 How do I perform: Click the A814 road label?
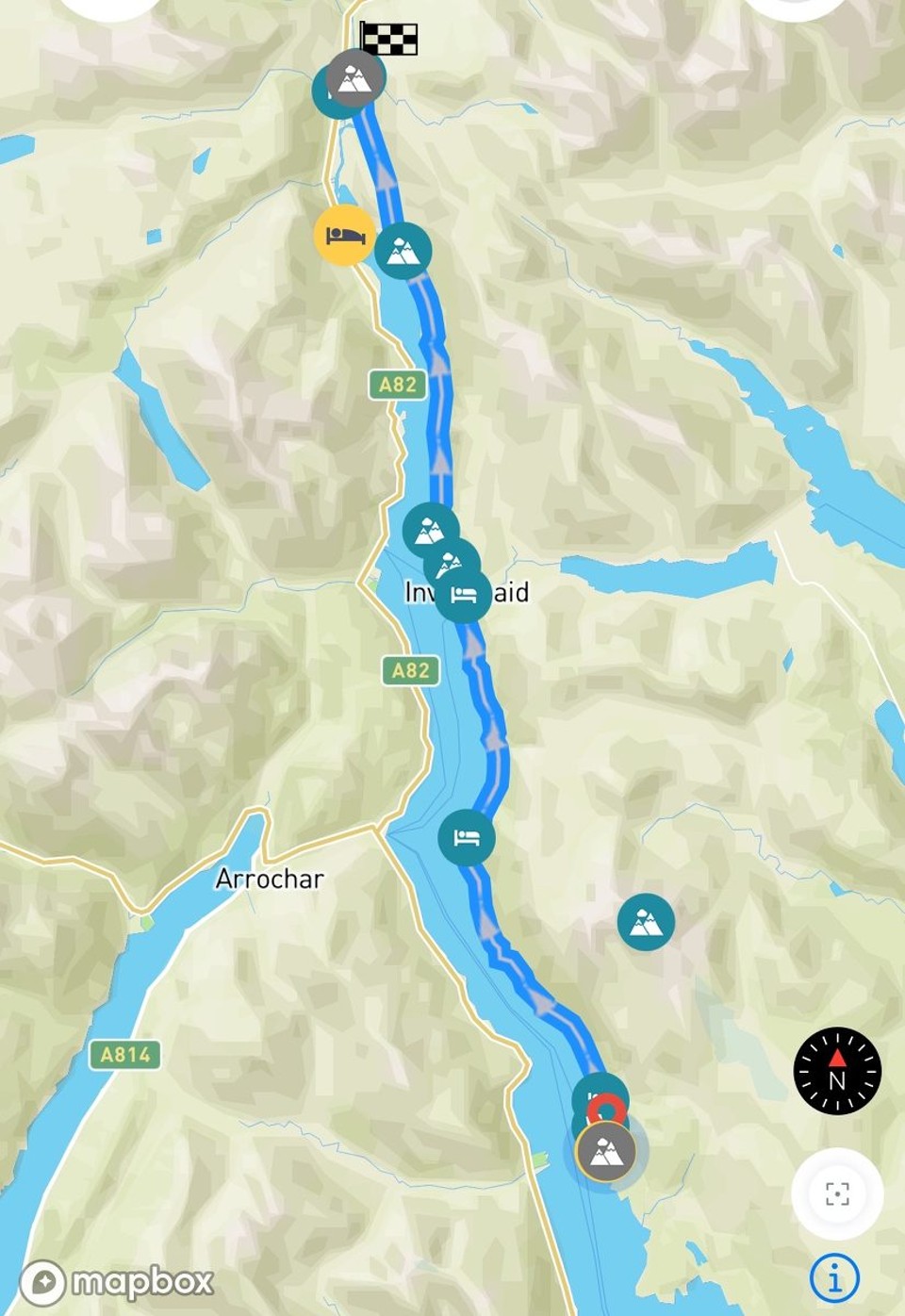click(123, 1055)
